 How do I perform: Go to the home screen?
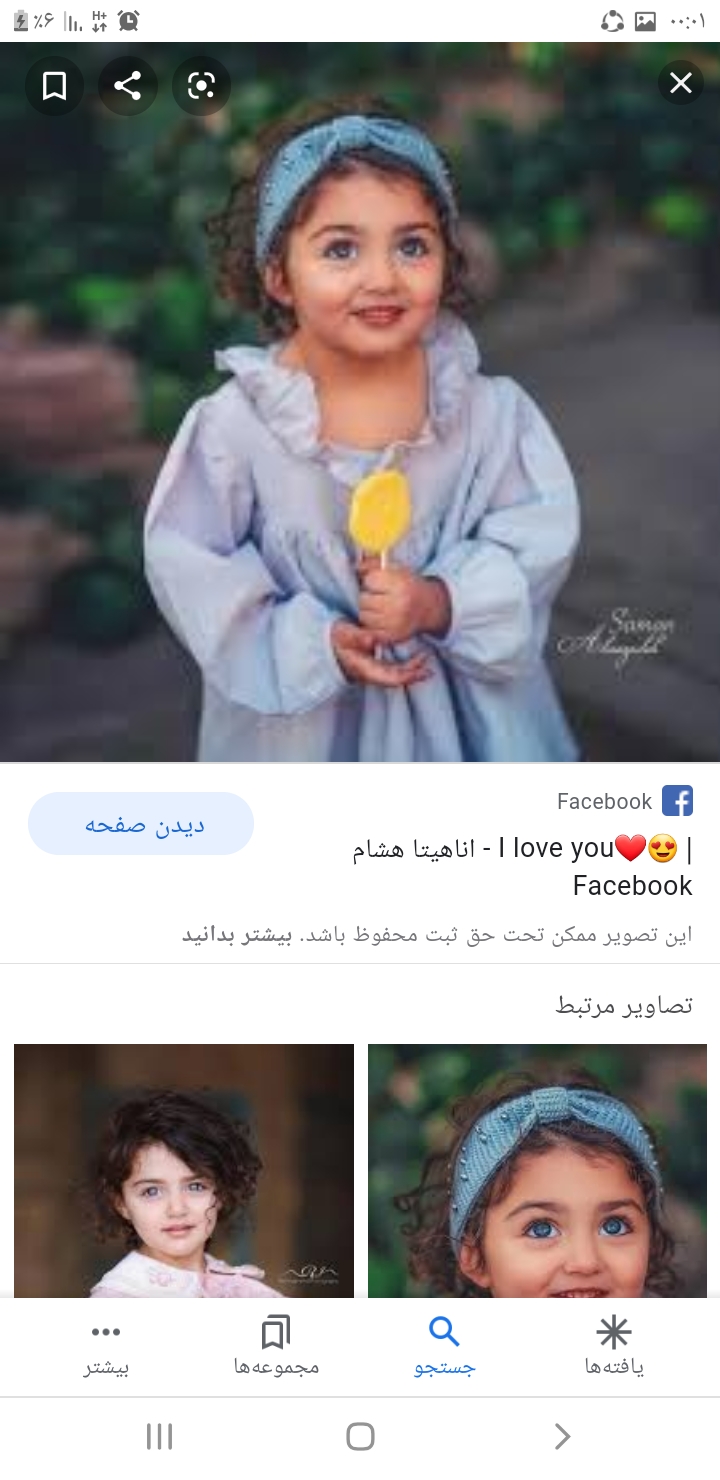[360, 1437]
